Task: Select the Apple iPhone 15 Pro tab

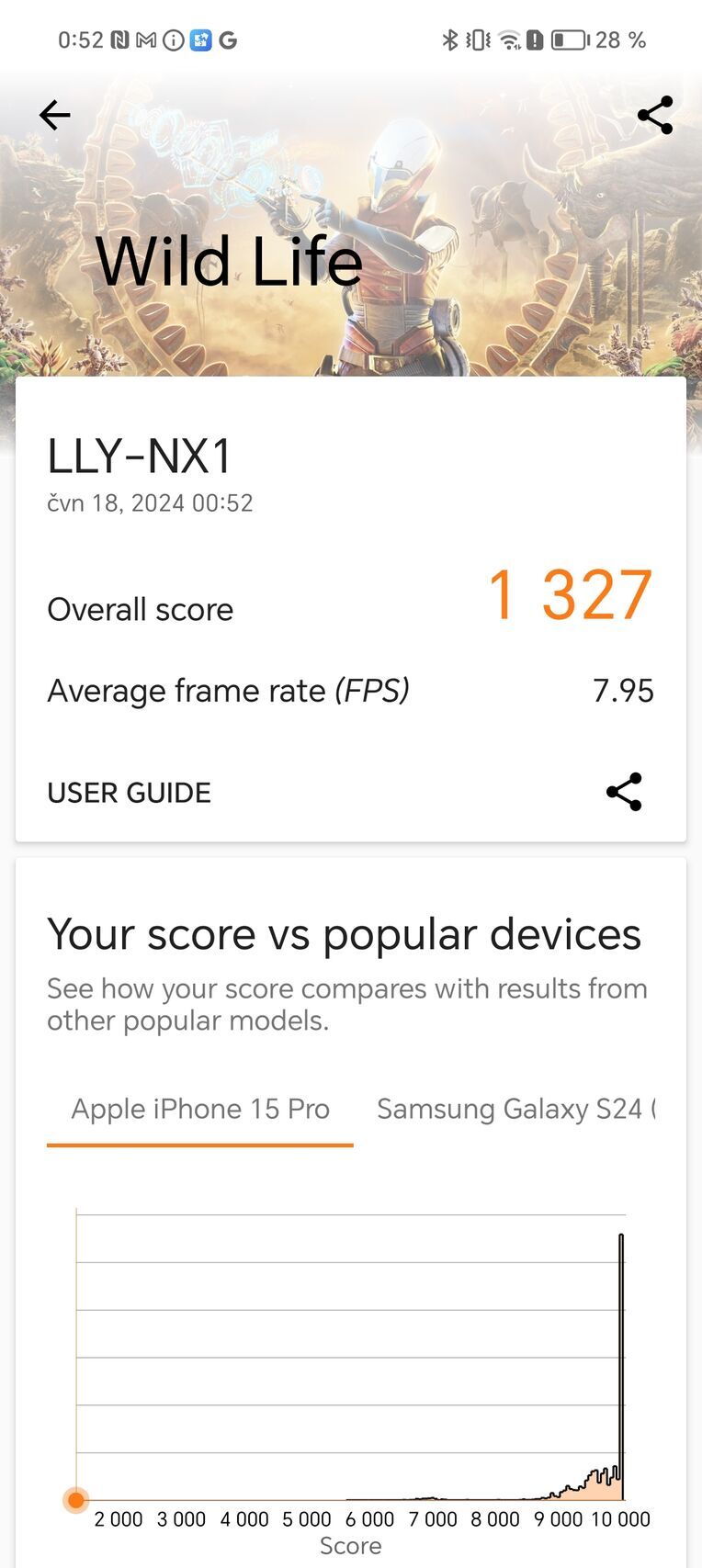Action: point(200,1109)
